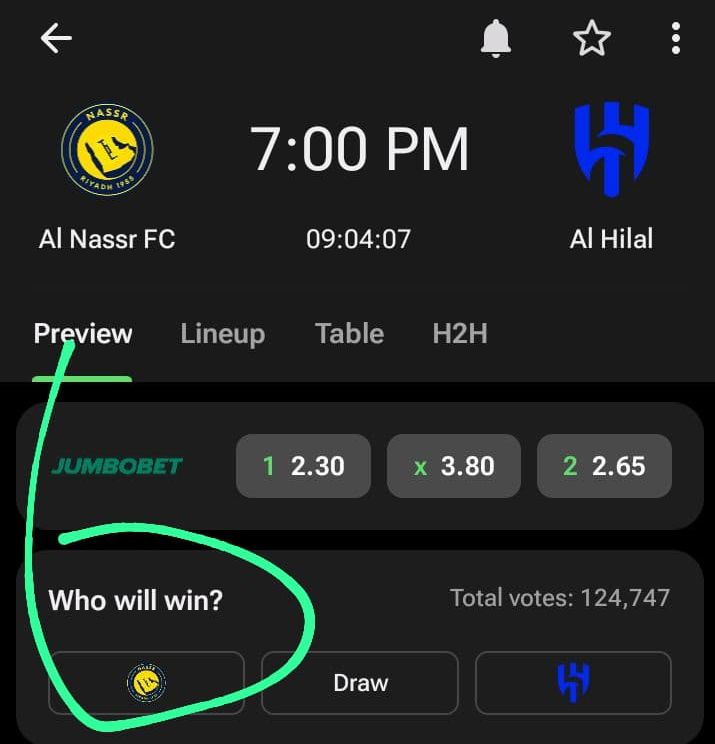Switch to the Table tab
This screenshot has height=744, width=715.
pos(350,333)
